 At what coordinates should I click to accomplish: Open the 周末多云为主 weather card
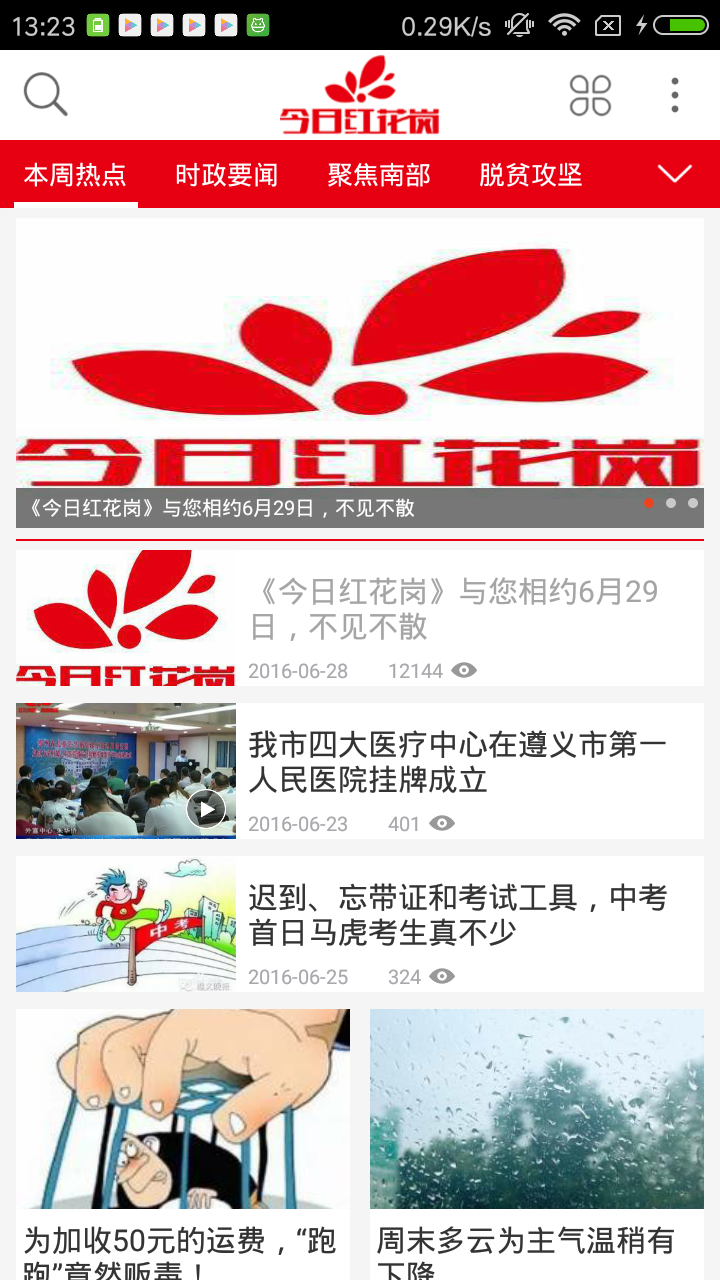(x=537, y=1140)
